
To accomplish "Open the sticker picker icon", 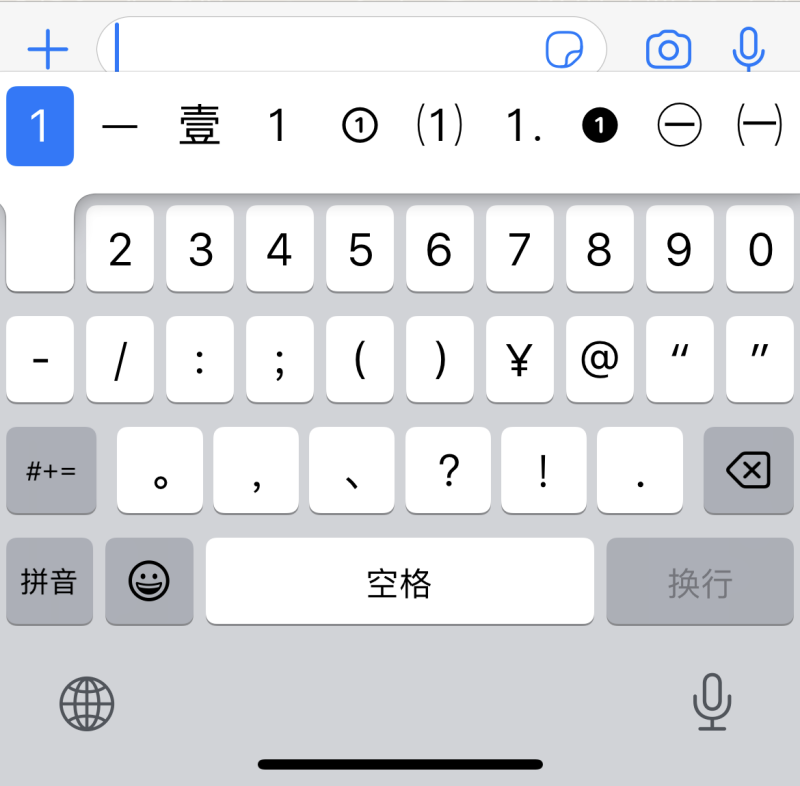I will [x=564, y=49].
